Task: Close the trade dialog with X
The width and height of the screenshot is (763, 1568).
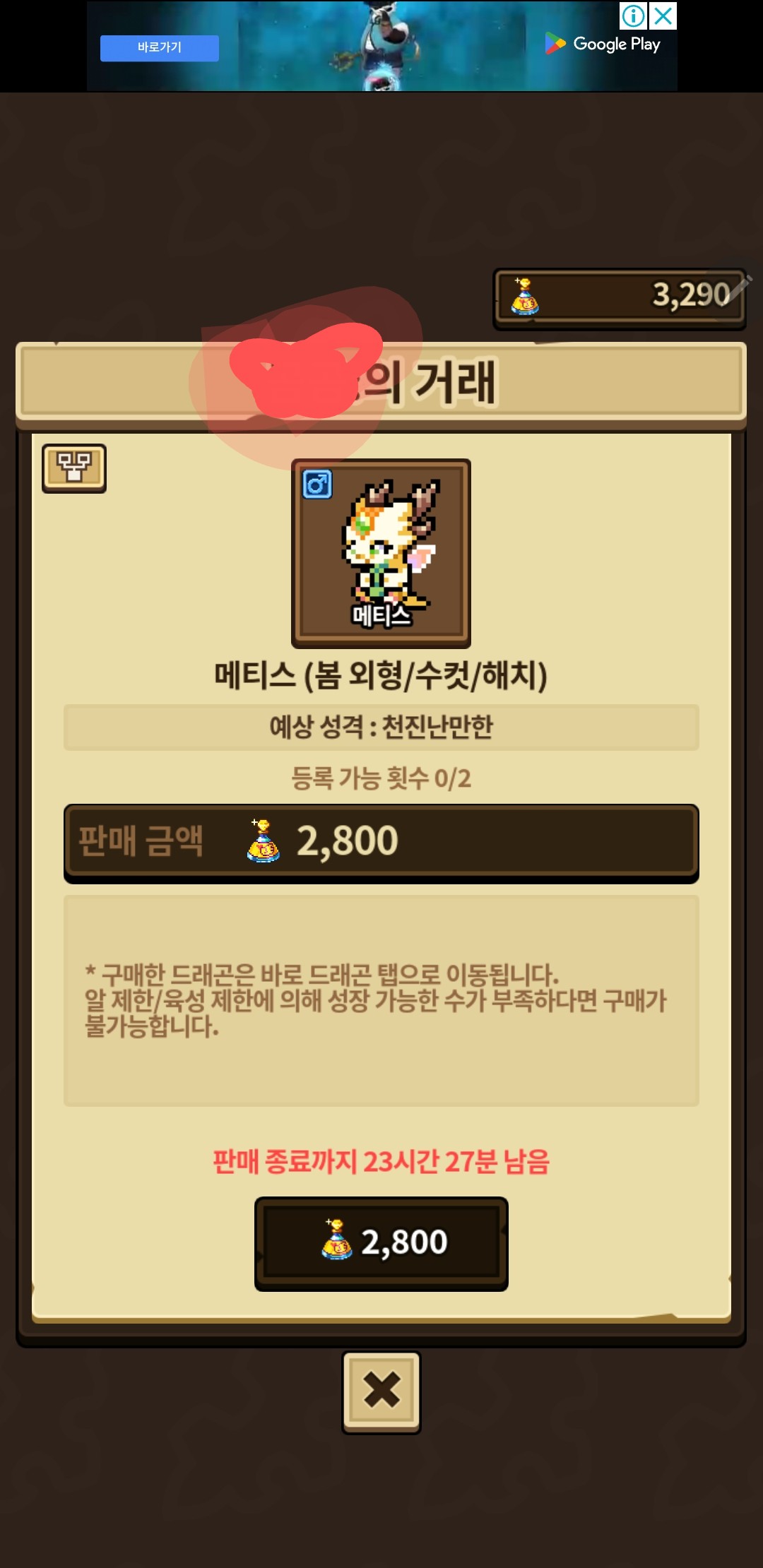Action: pos(381,1391)
